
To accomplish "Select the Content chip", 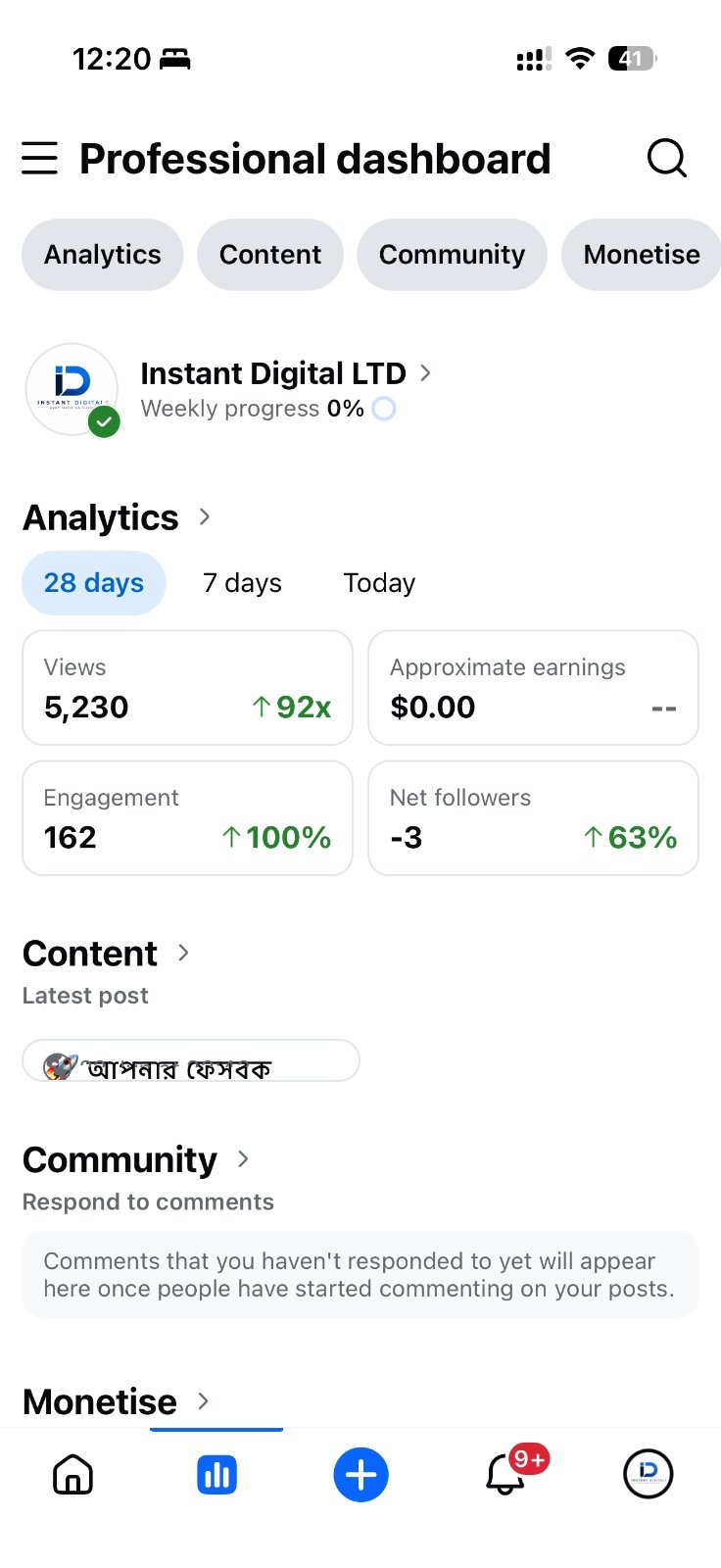I will 270,255.
